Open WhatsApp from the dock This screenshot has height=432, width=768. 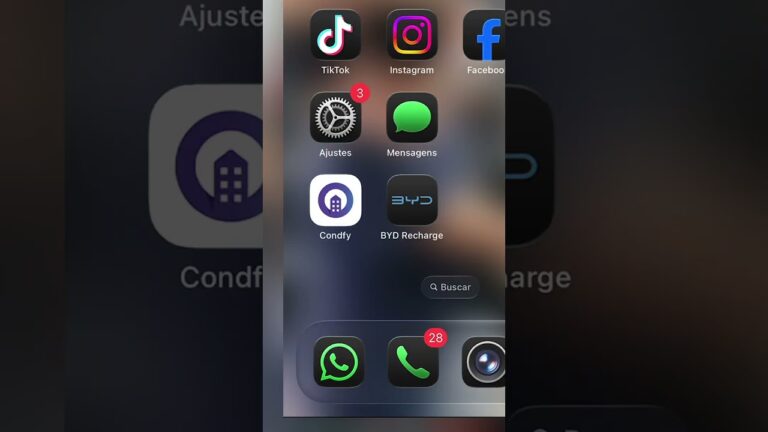click(339, 362)
